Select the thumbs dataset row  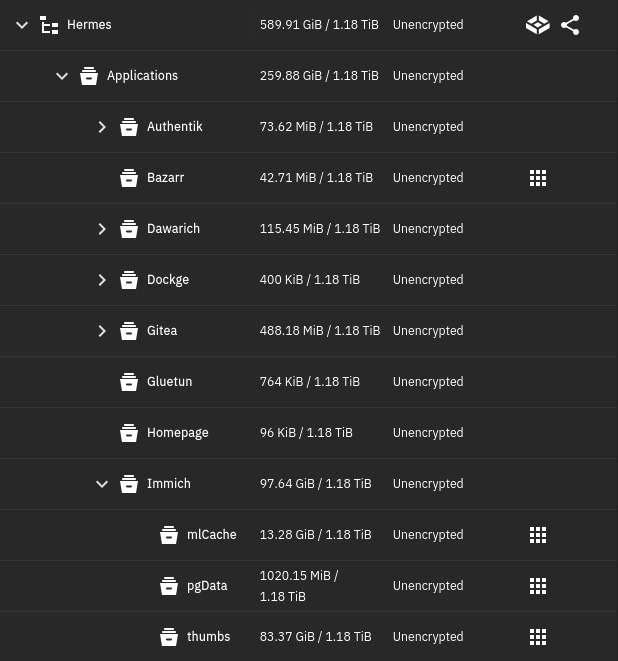point(208,637)
